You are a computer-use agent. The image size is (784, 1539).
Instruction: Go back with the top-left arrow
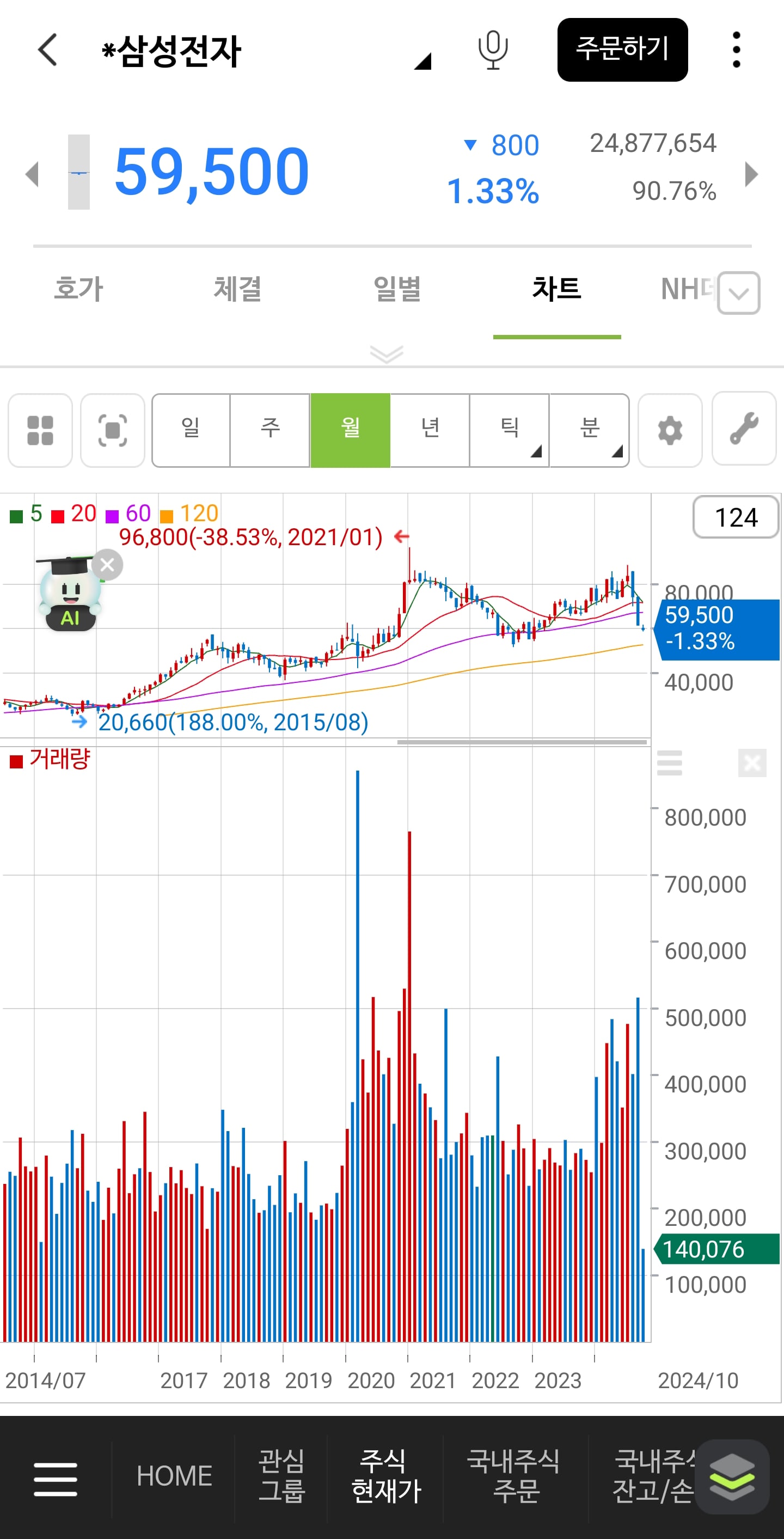[47, 50]
